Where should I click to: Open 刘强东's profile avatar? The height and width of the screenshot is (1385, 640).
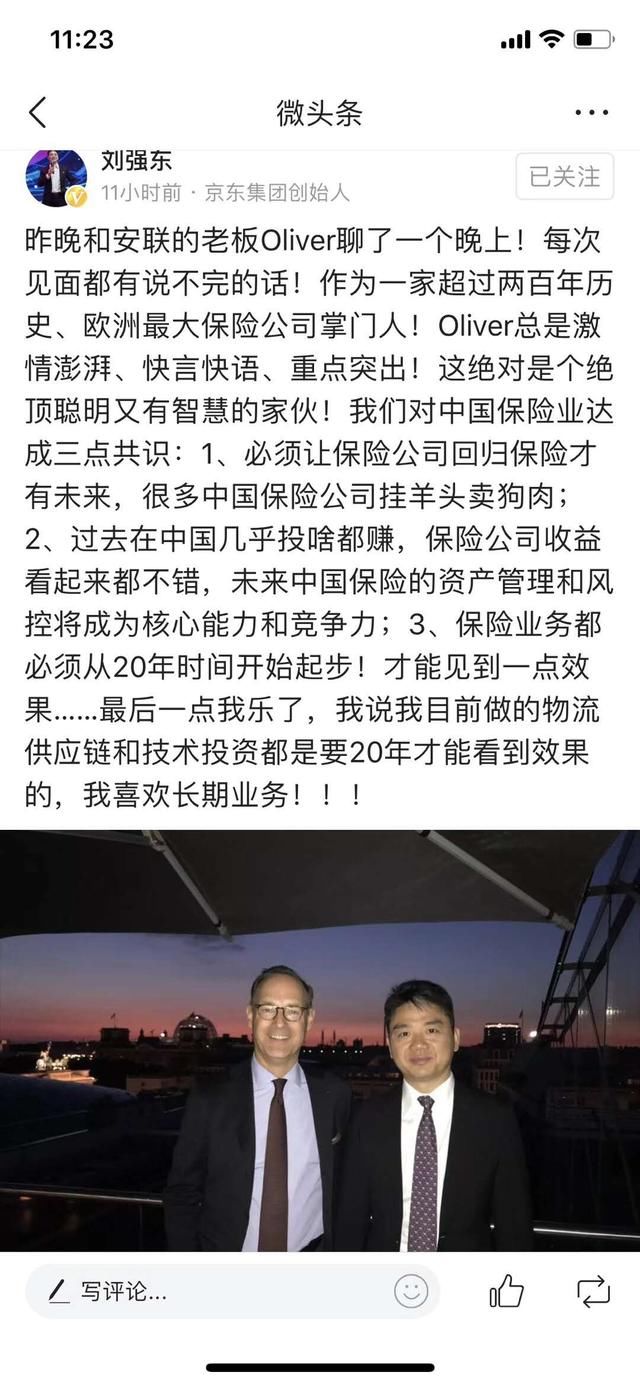coord(56,177)
